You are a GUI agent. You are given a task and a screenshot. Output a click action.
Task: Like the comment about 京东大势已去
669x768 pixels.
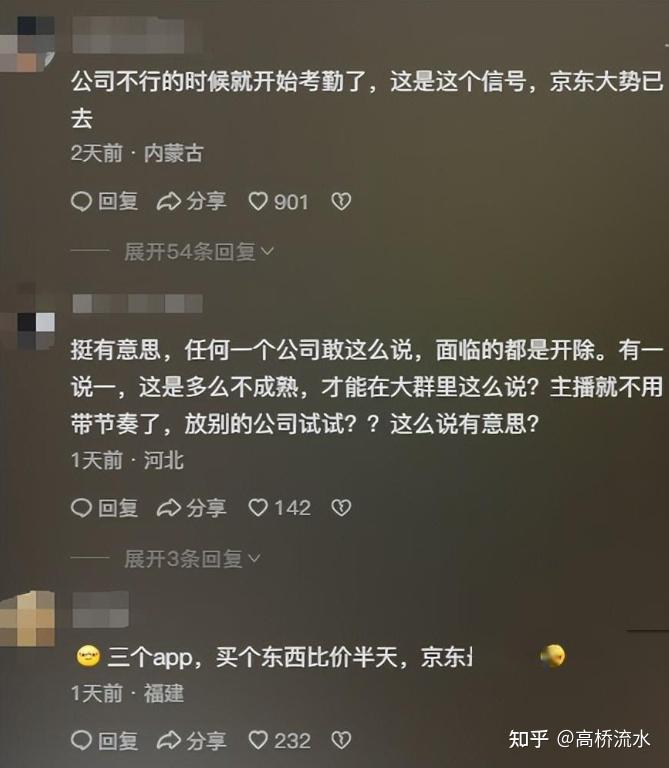click(x=278, y=202)
